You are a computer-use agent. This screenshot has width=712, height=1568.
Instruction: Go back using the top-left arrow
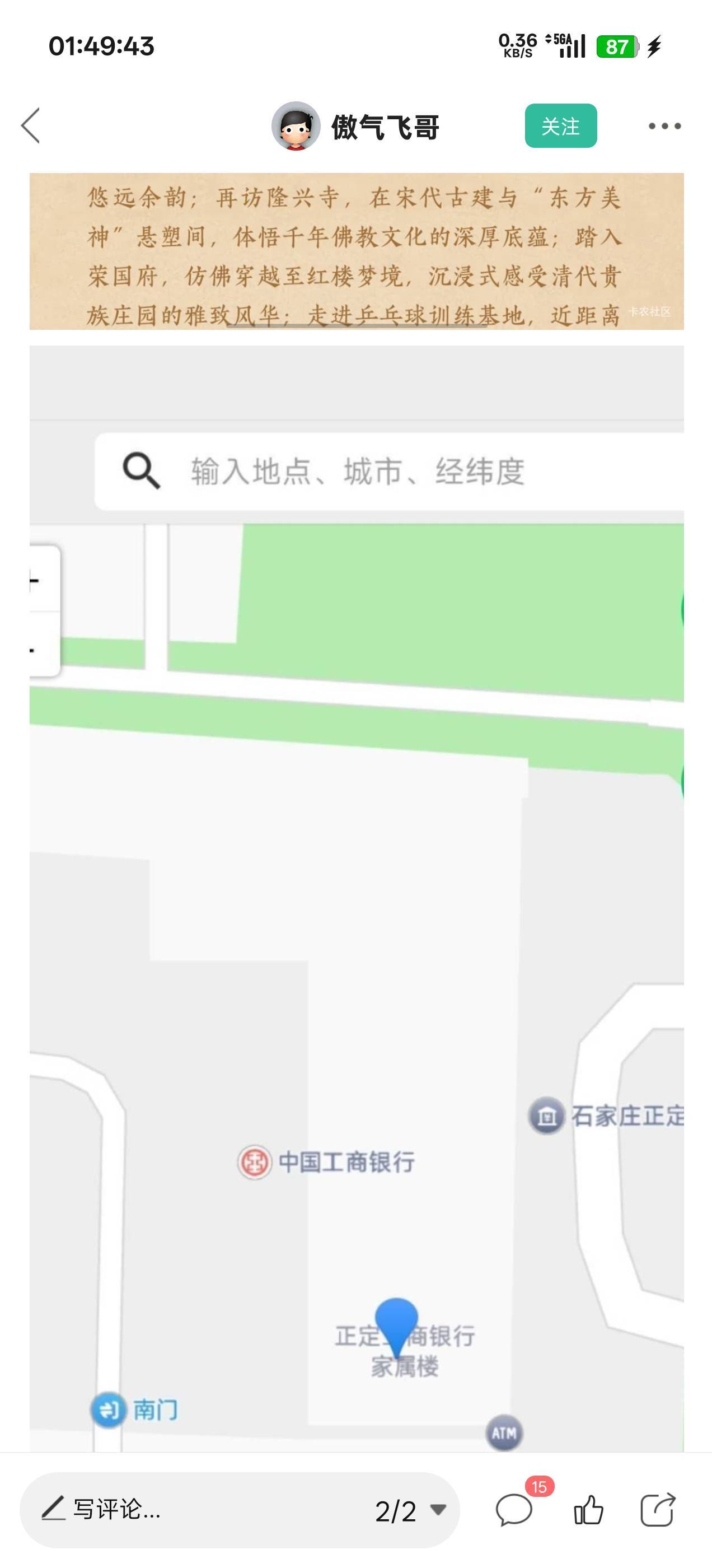(30, 126)
